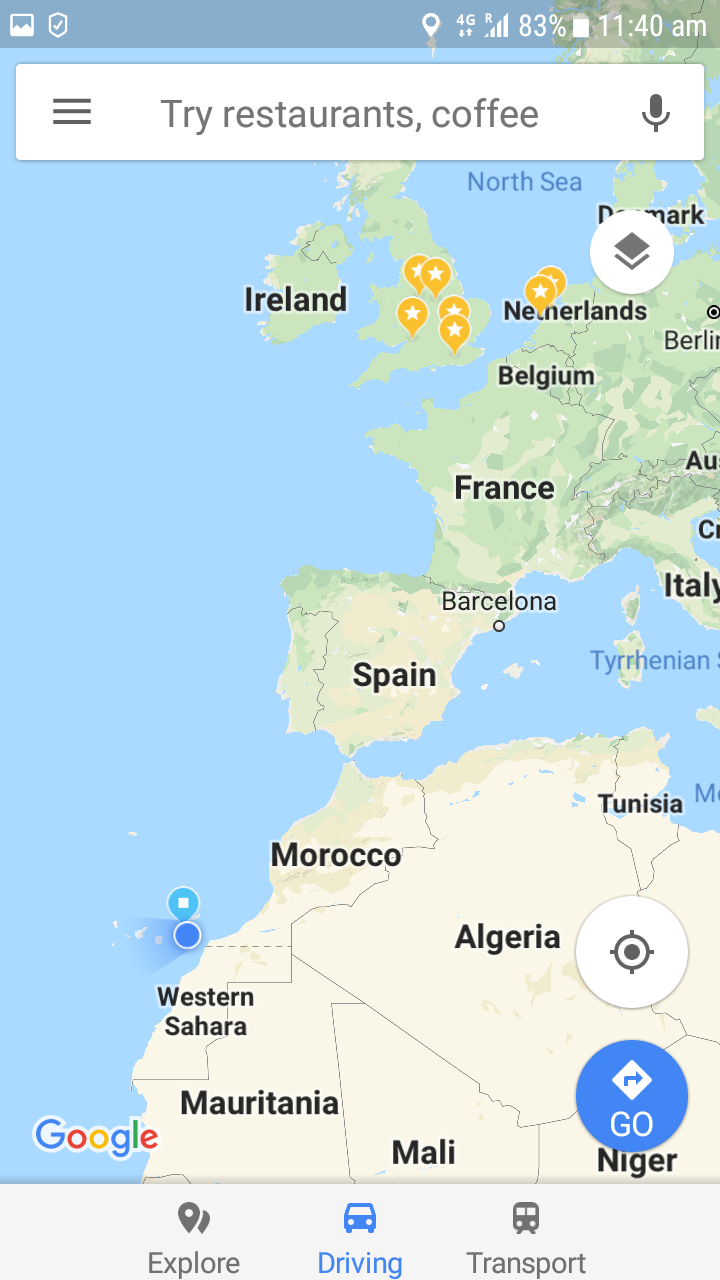Switch to the Transport tab
Screen dimensions: 720x1280
click(x=526, y=1238)
